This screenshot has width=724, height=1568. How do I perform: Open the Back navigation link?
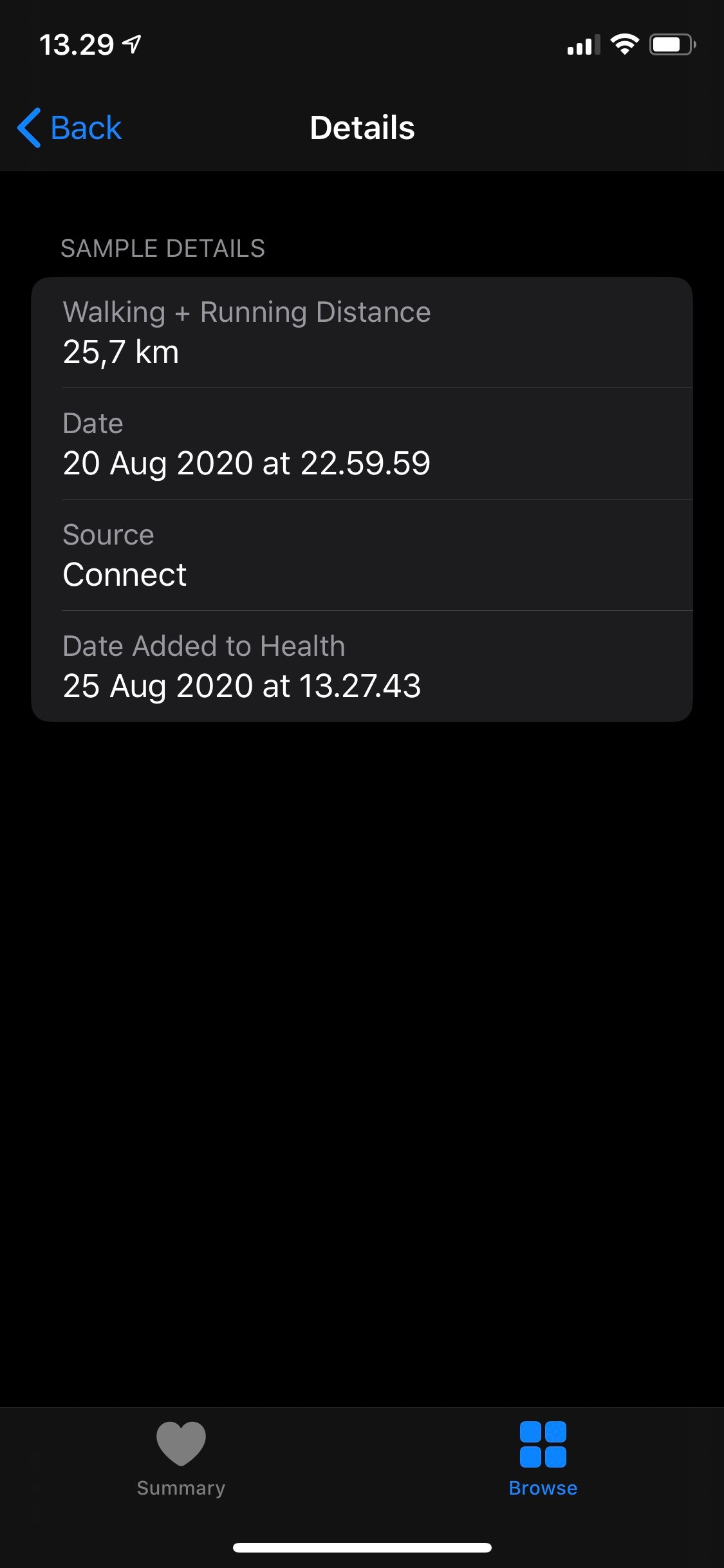(x=86, y=127)
